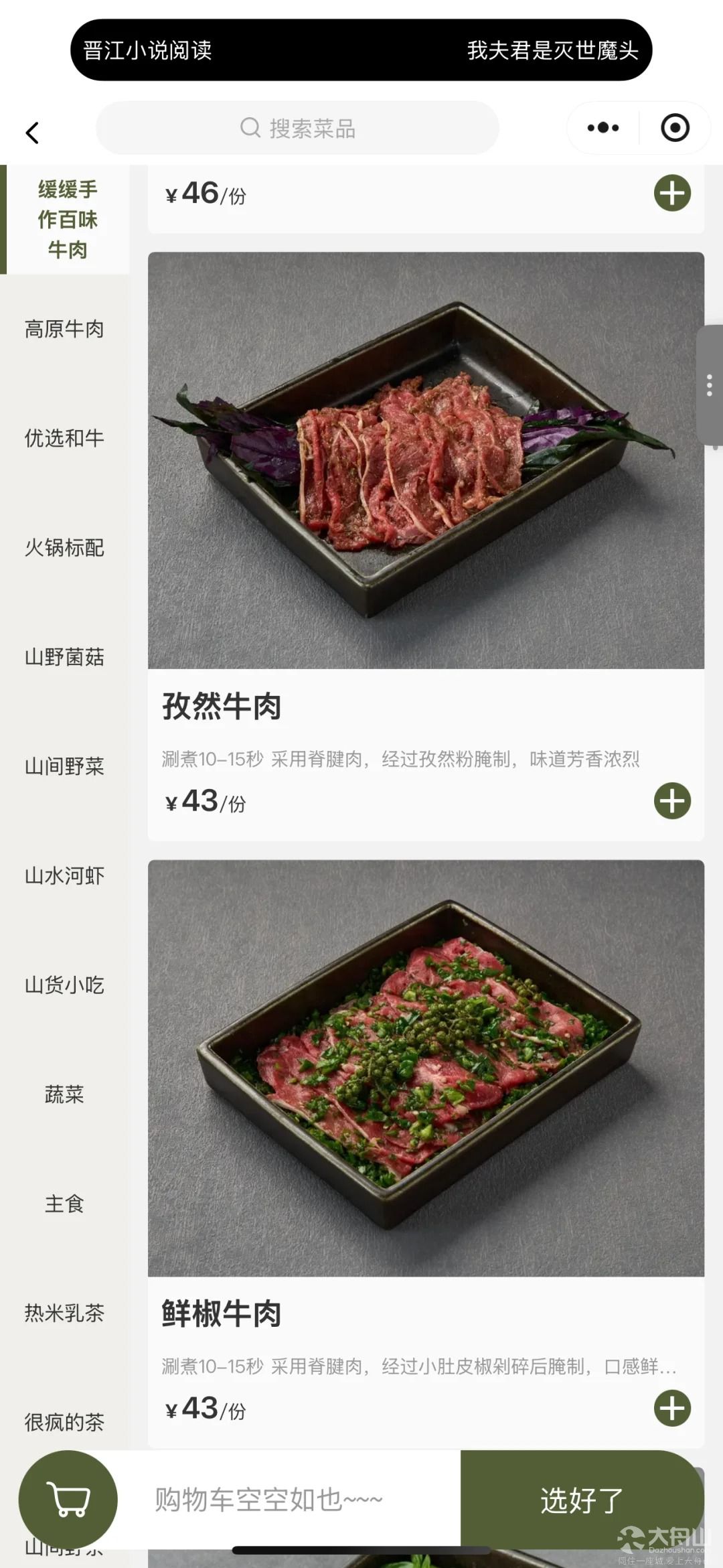723x1568 pixels.
Task: Switch to 山水河虾 category
Action: [x=64, y=875]
